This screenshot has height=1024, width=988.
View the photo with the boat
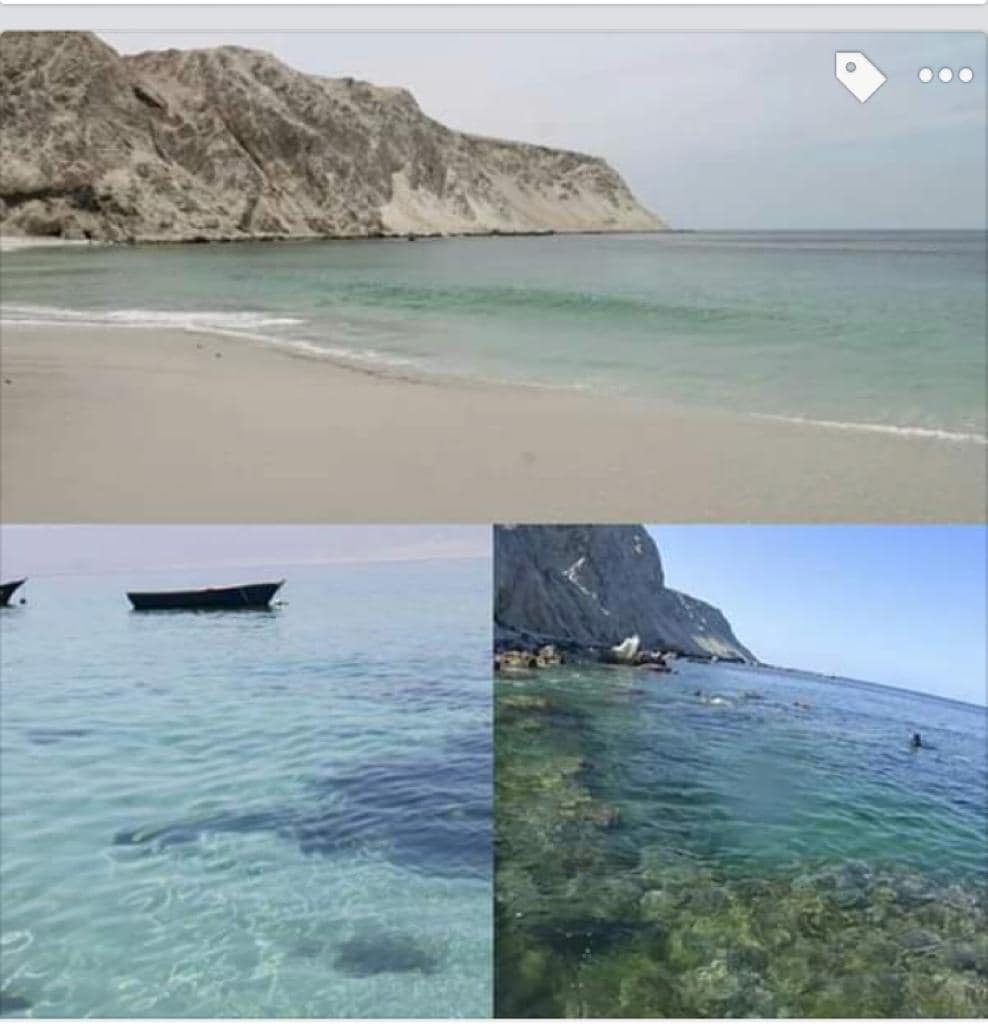pyautogui.click(x=245, y=770)
